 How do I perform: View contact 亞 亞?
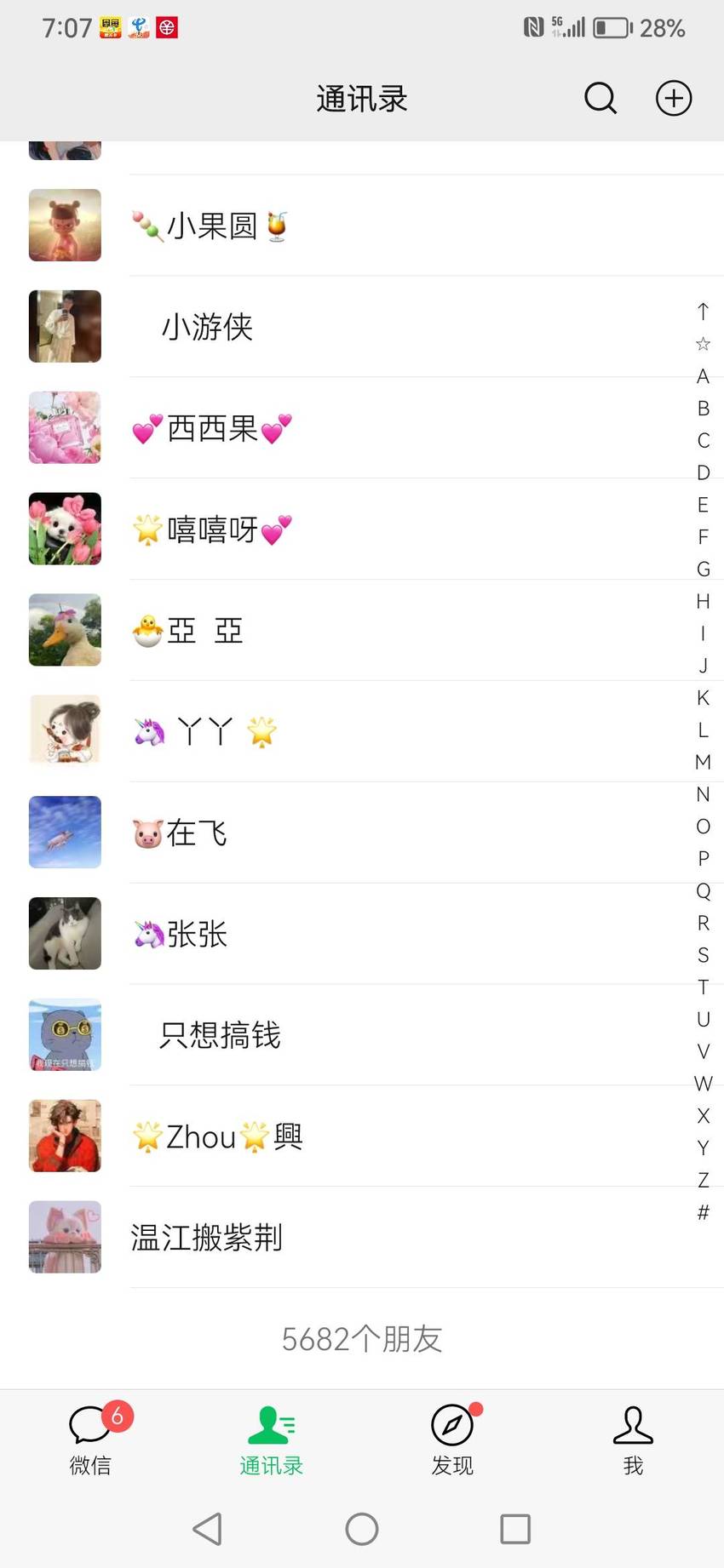tap(362, 631)
